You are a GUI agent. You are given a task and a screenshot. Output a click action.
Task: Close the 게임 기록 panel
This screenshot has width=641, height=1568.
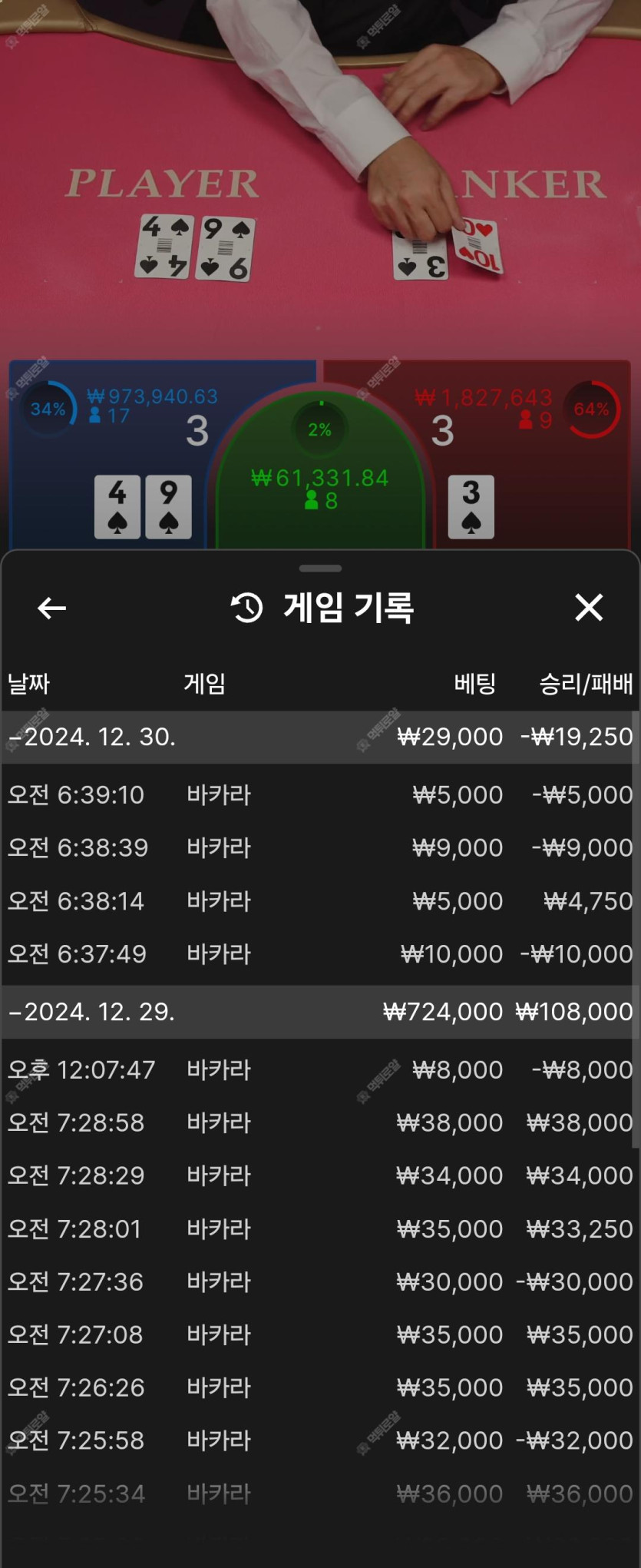point(589,608)
